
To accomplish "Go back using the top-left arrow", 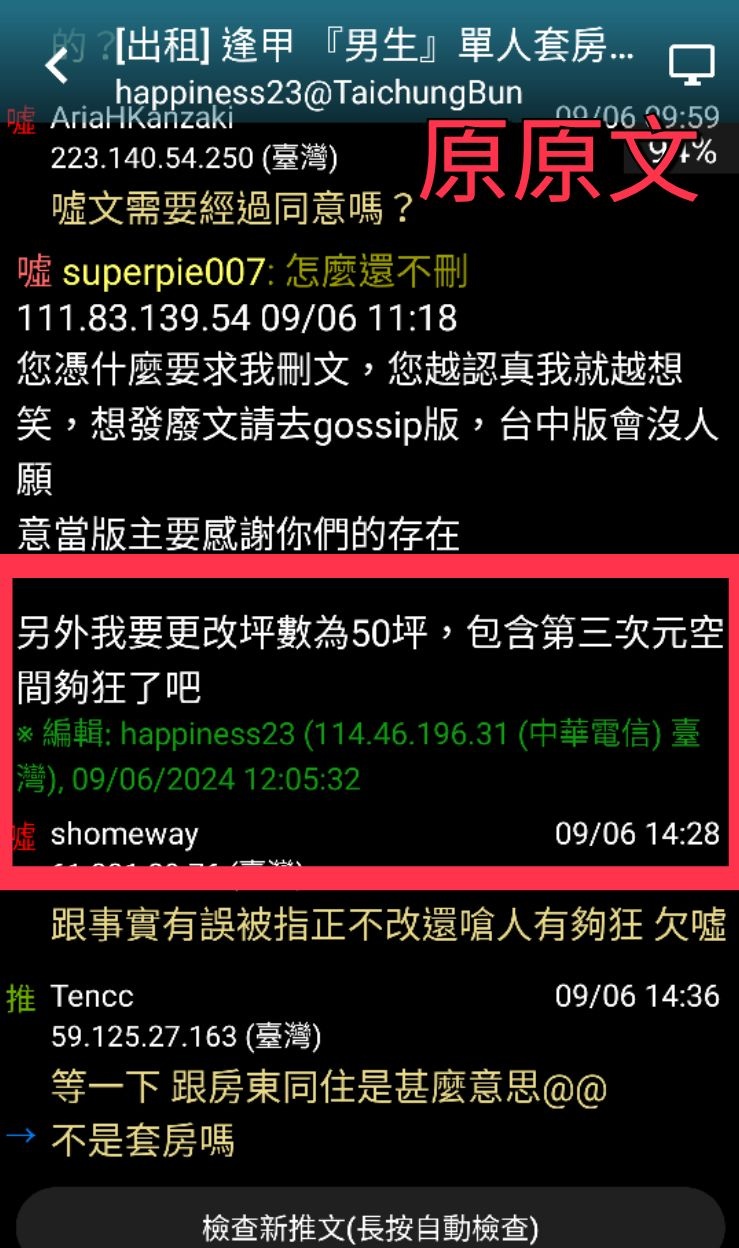I will [57, 66].
